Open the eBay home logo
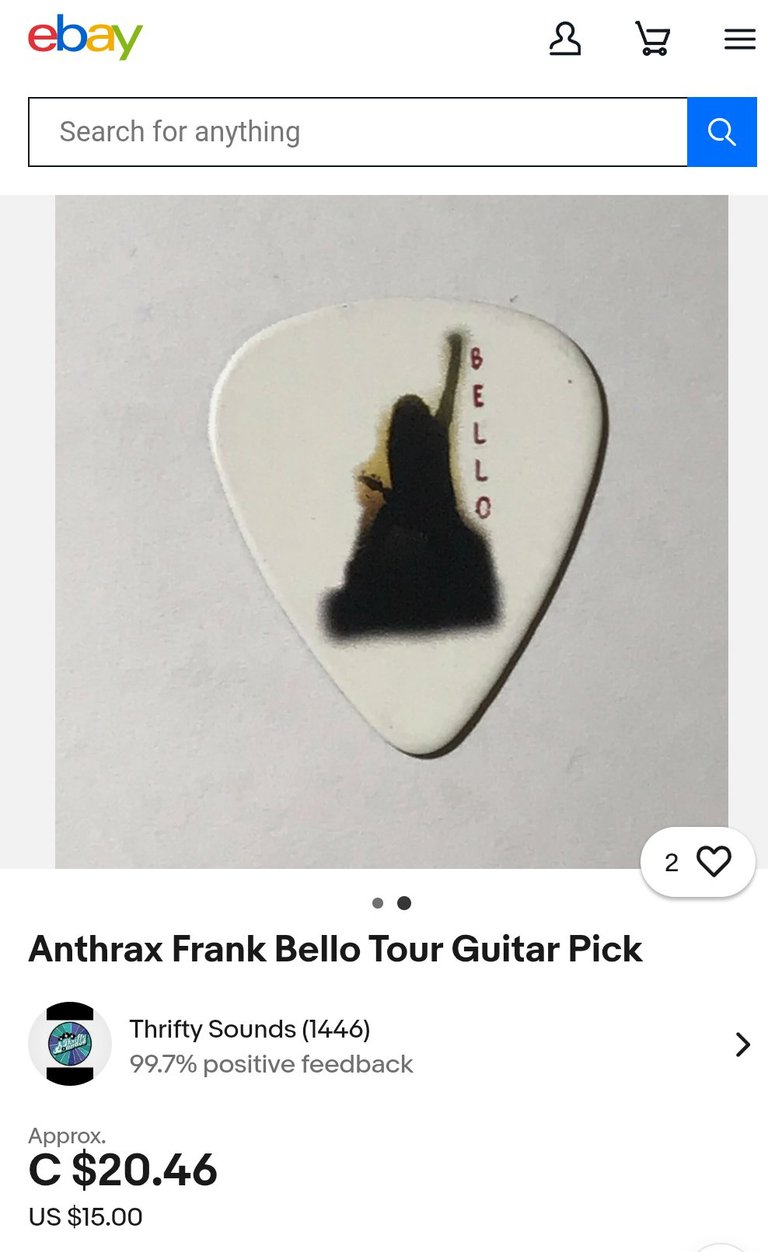 [x=85, y=38]
